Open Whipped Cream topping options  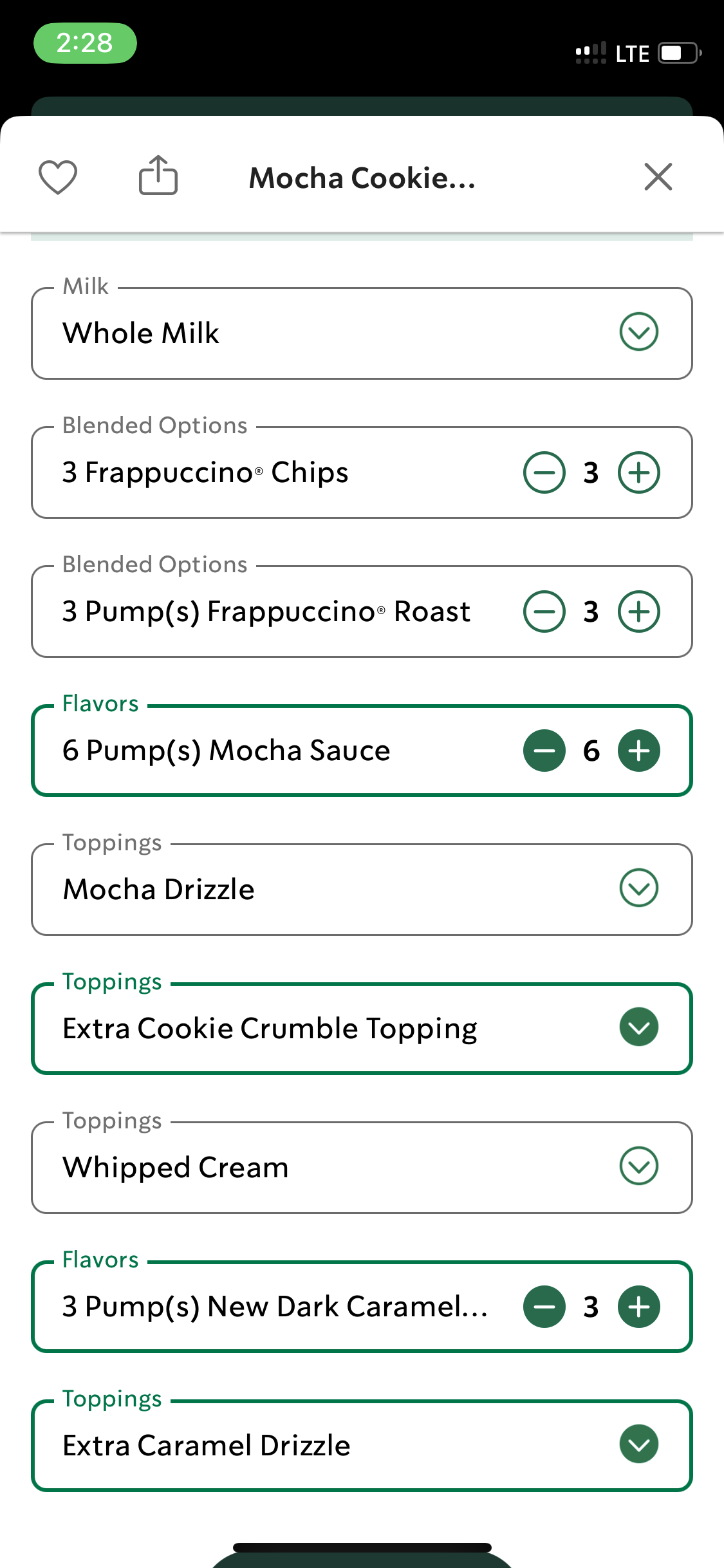click(362, 1168)
